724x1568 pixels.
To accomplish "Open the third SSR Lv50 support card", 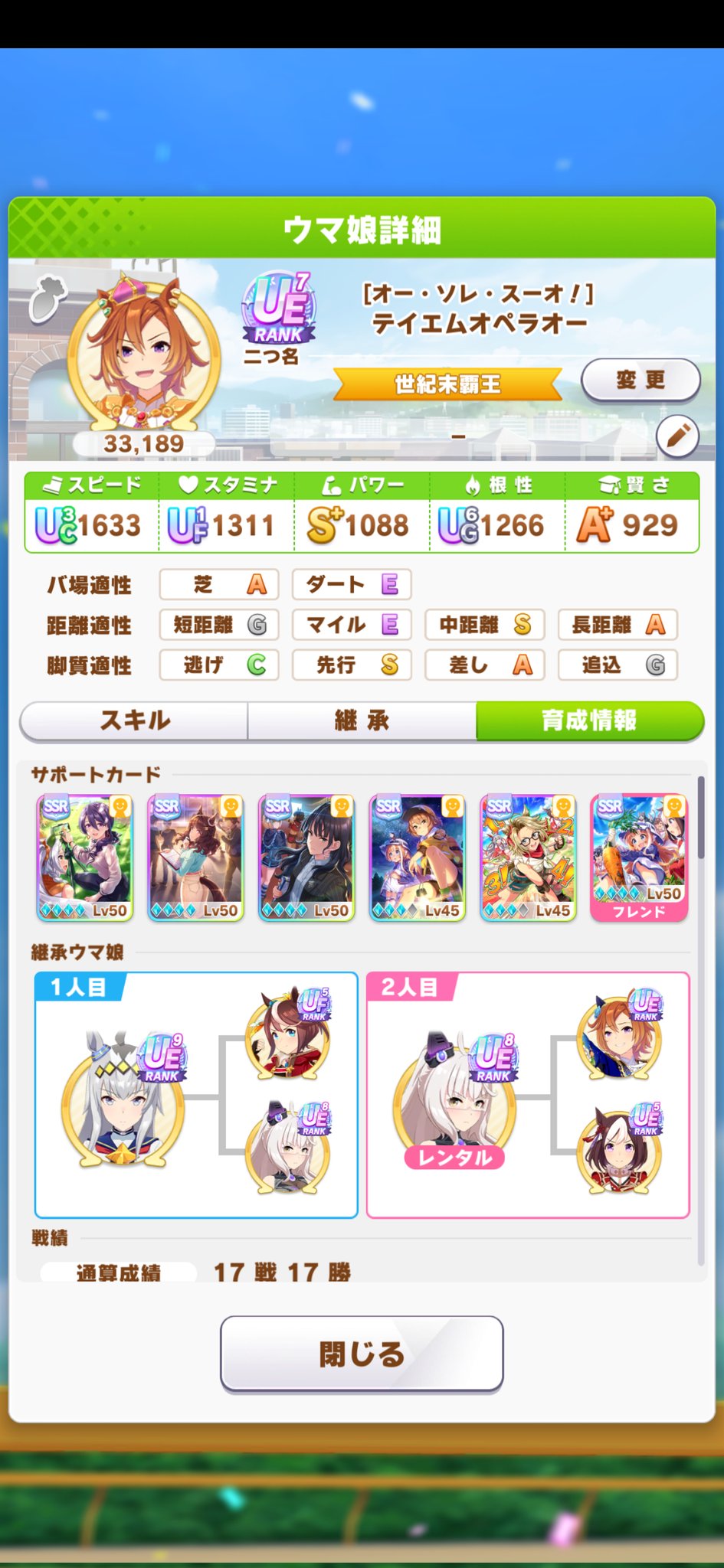I will [306, 857].
